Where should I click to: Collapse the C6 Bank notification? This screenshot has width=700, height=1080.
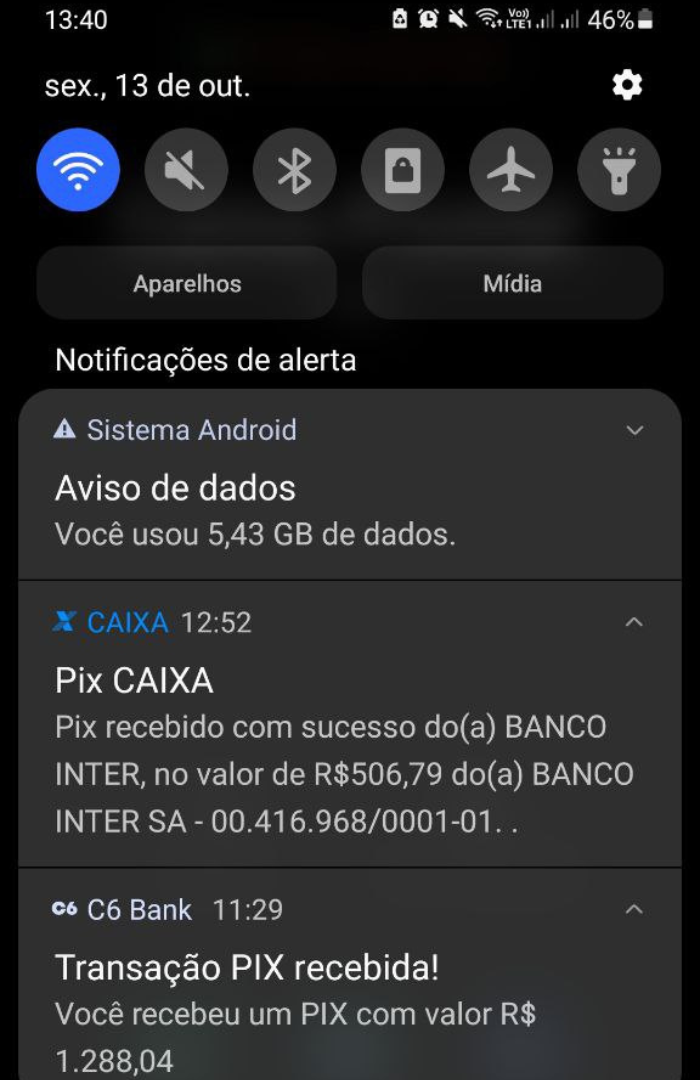point(634,909)
